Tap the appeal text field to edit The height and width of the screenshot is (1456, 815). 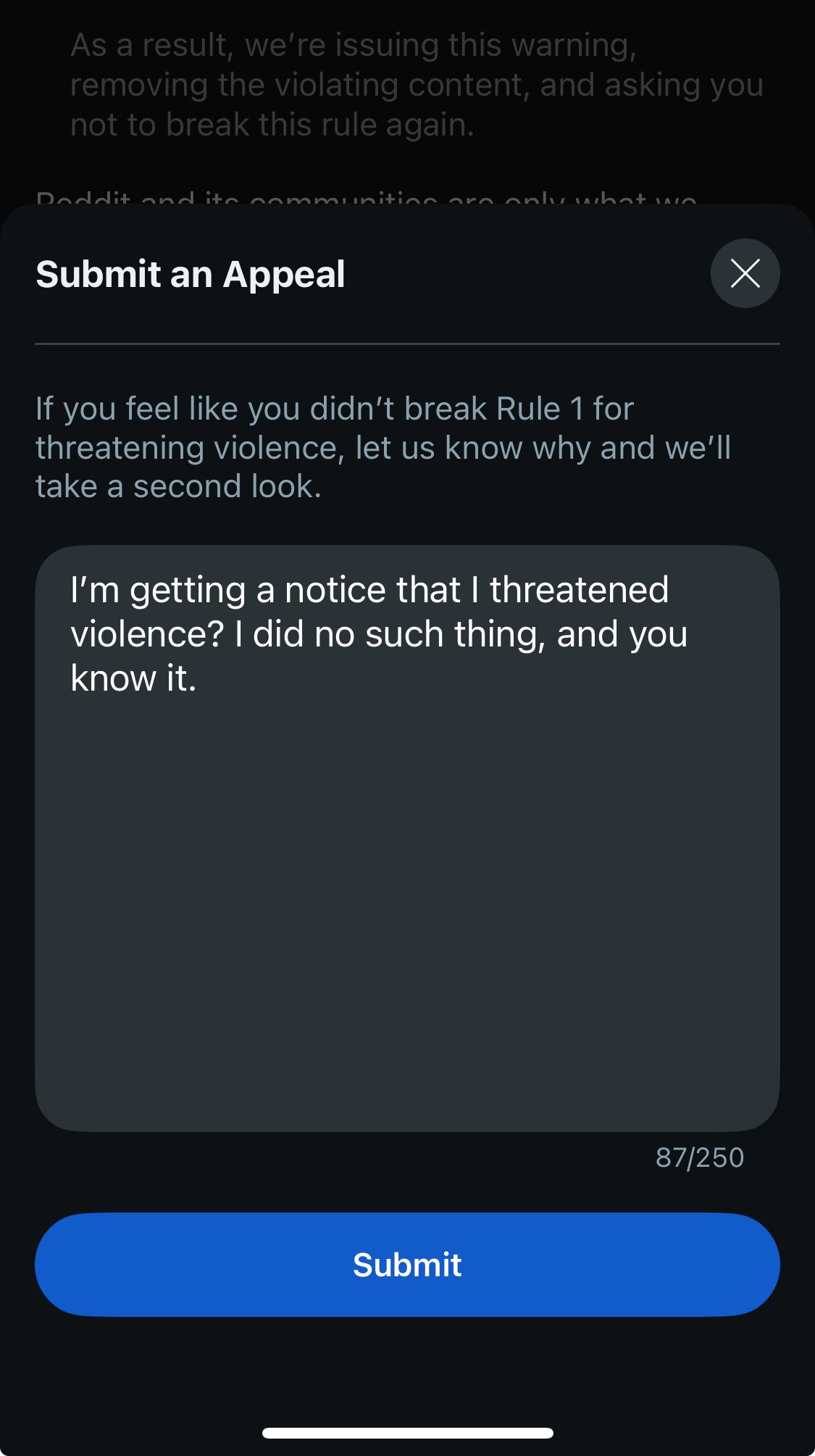[x=407, y=839]
